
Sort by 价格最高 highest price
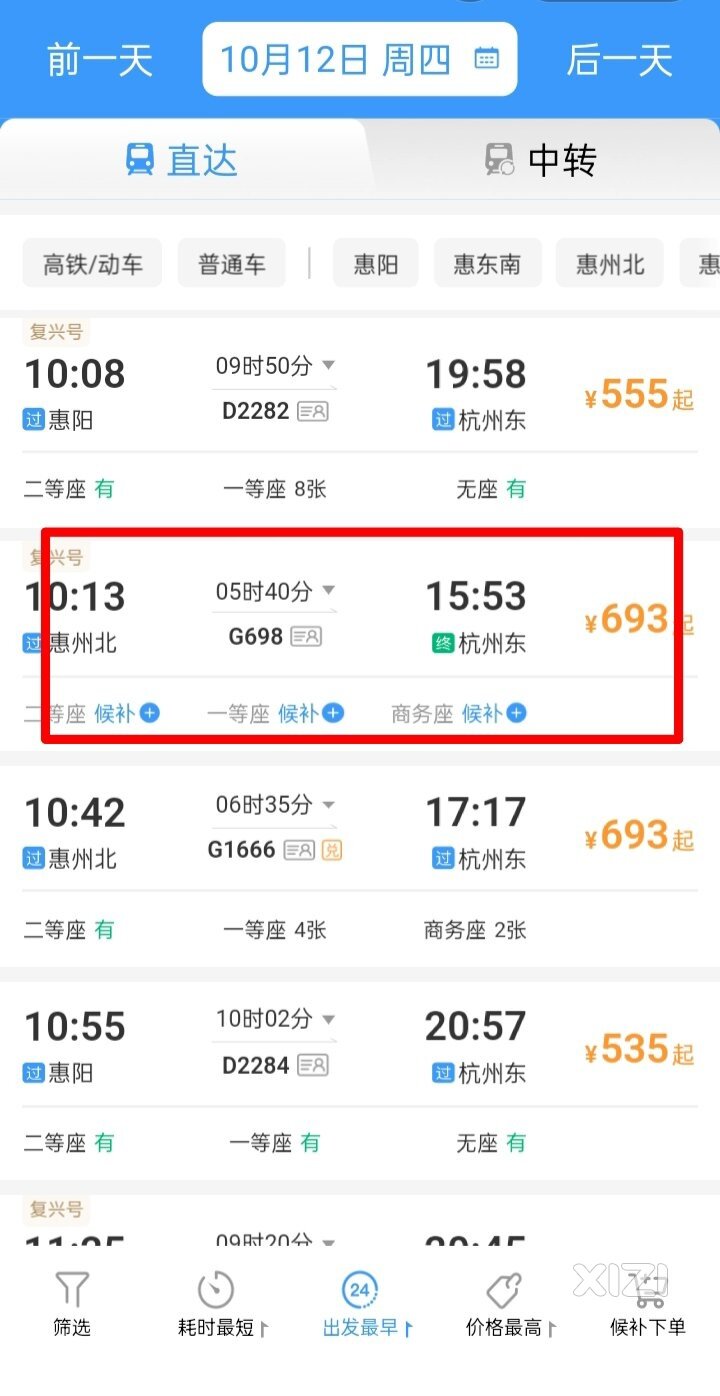point(508,1304)
